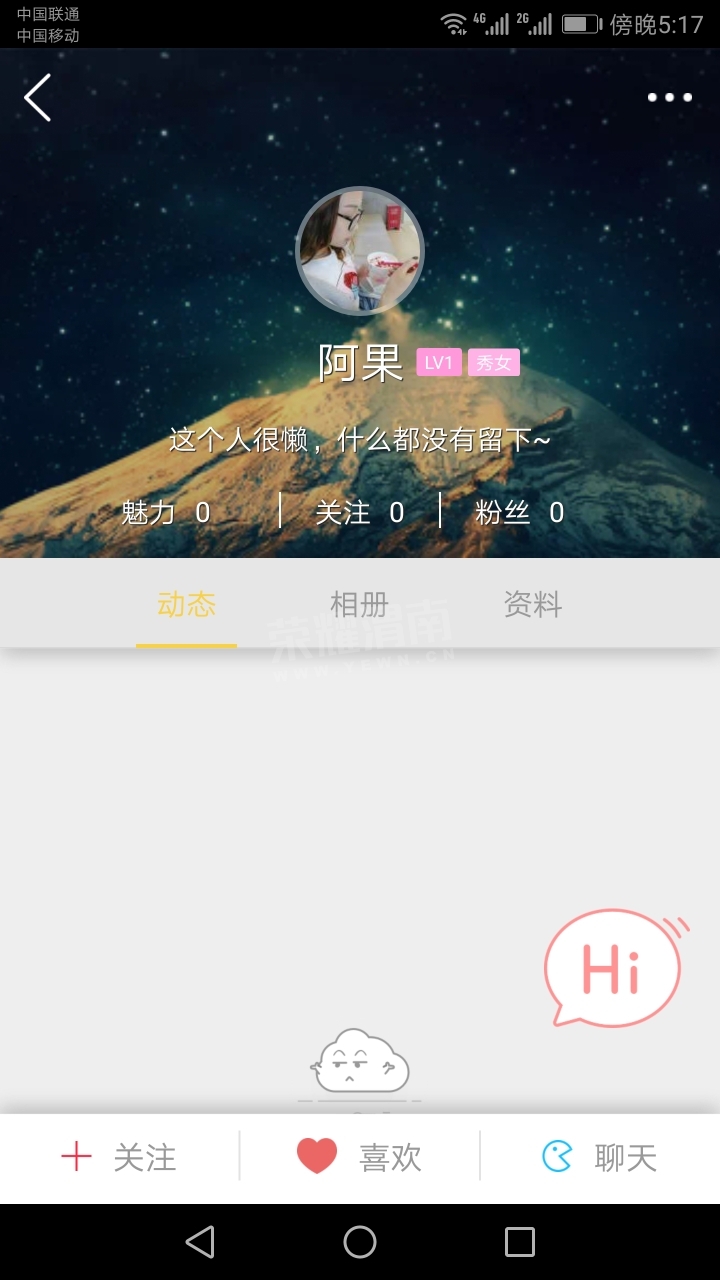Open the 资料 tab
This screenshot has width=720, height=1280.
(532, 604)
